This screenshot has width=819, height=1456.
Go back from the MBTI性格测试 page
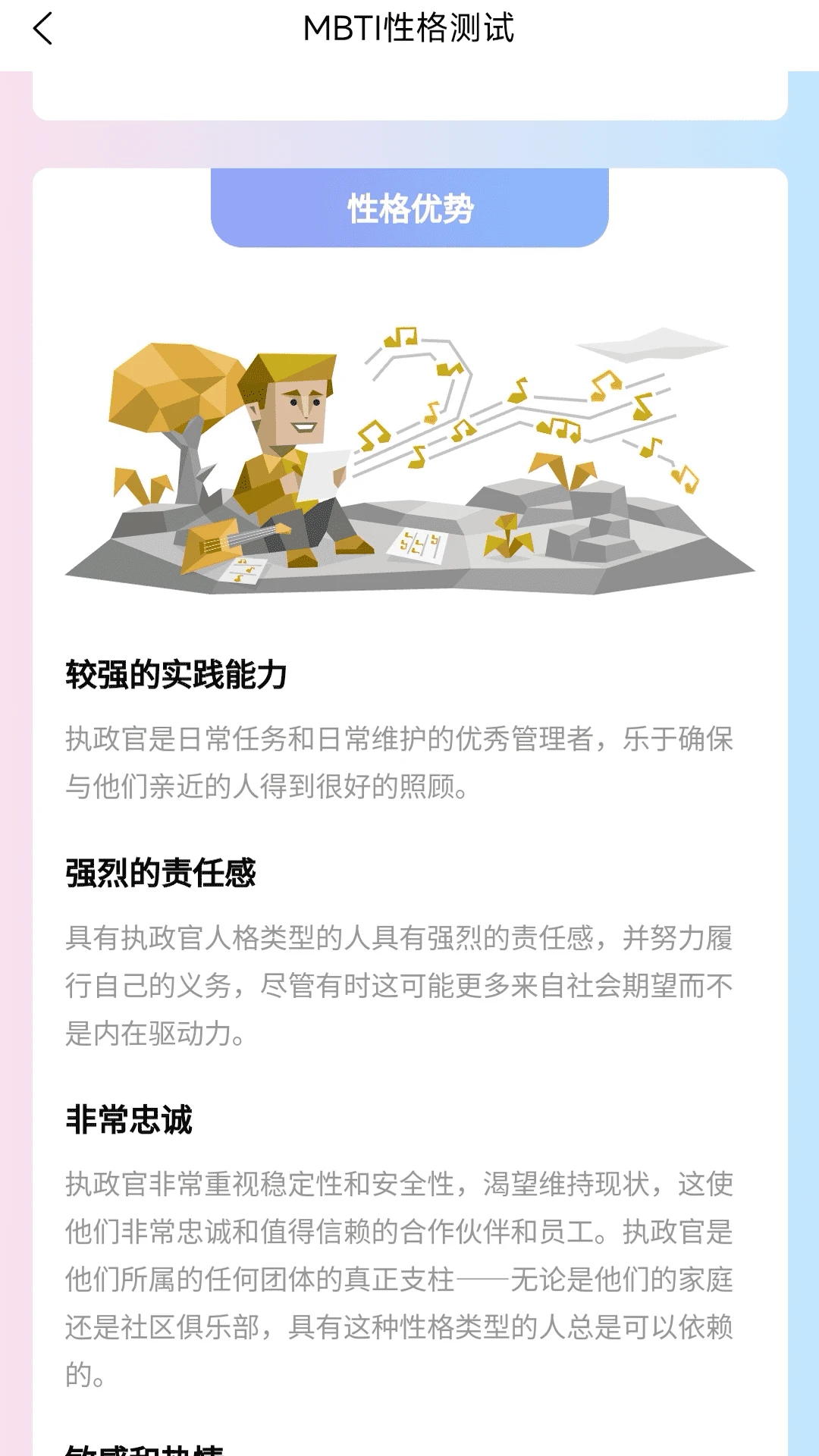[x=43, y=29]
